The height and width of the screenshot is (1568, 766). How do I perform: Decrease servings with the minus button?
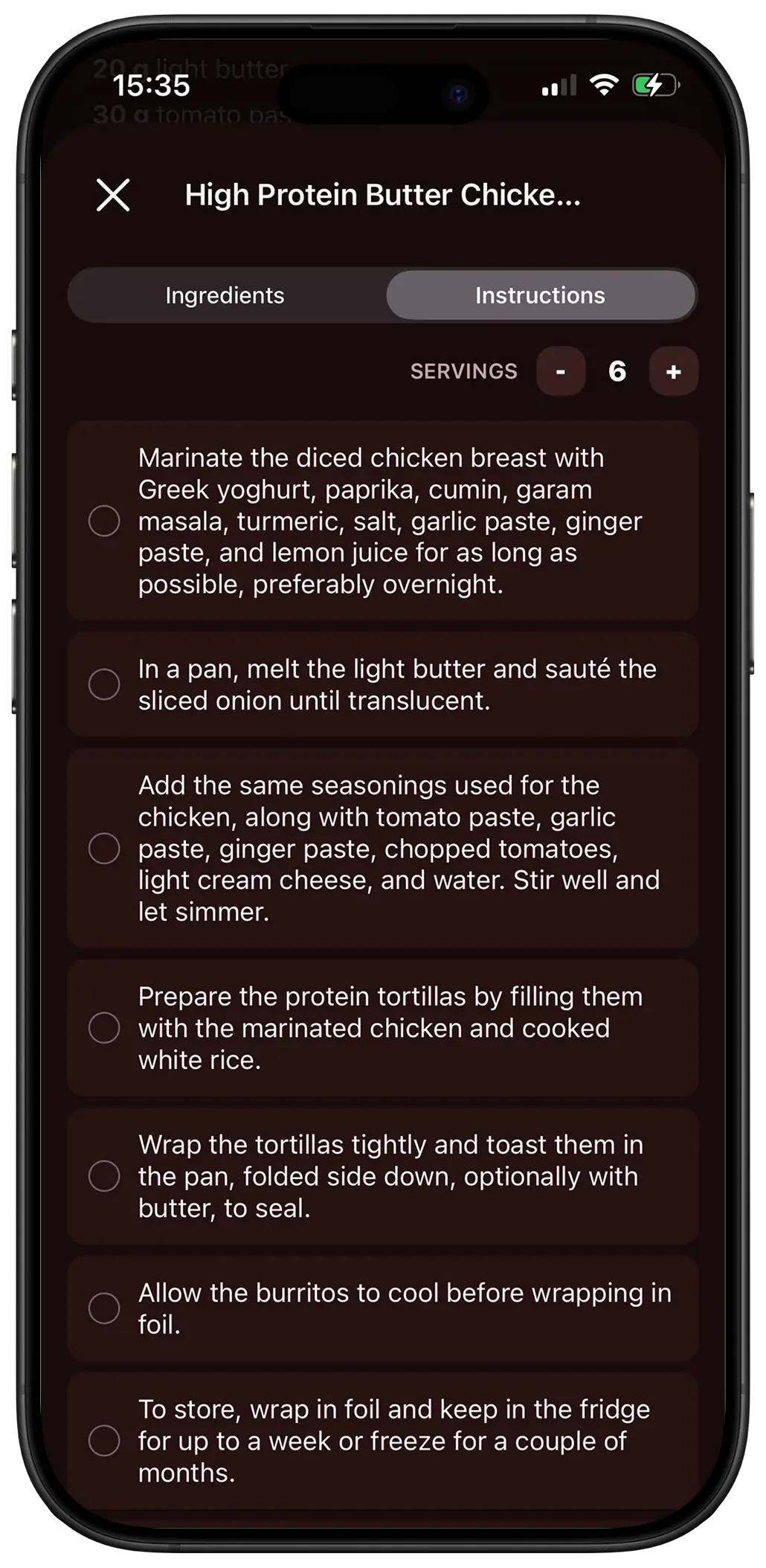pos(561,371)
